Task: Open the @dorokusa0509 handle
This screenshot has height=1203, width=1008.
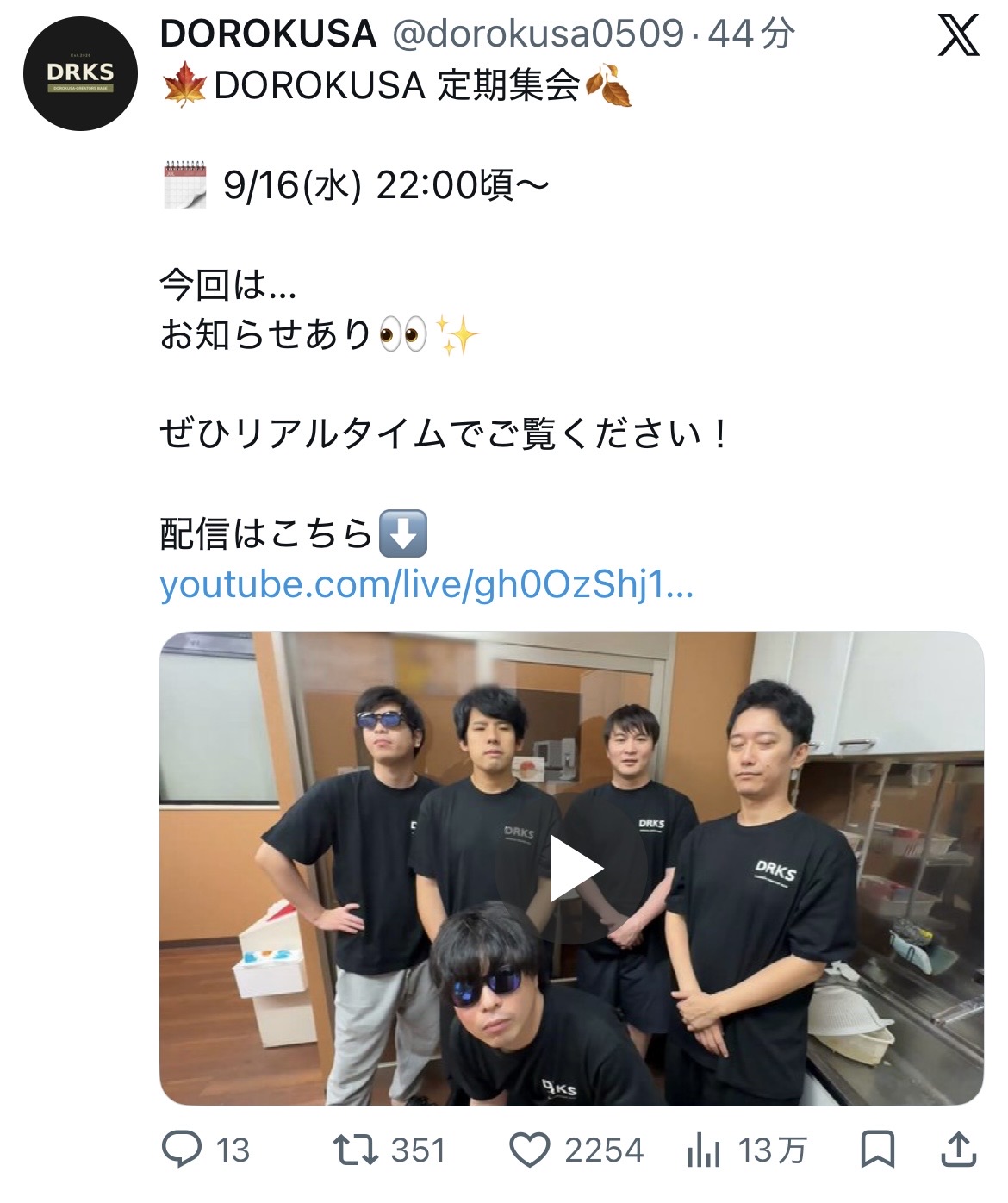Action: pyautogui.click(x=538, y=34)
